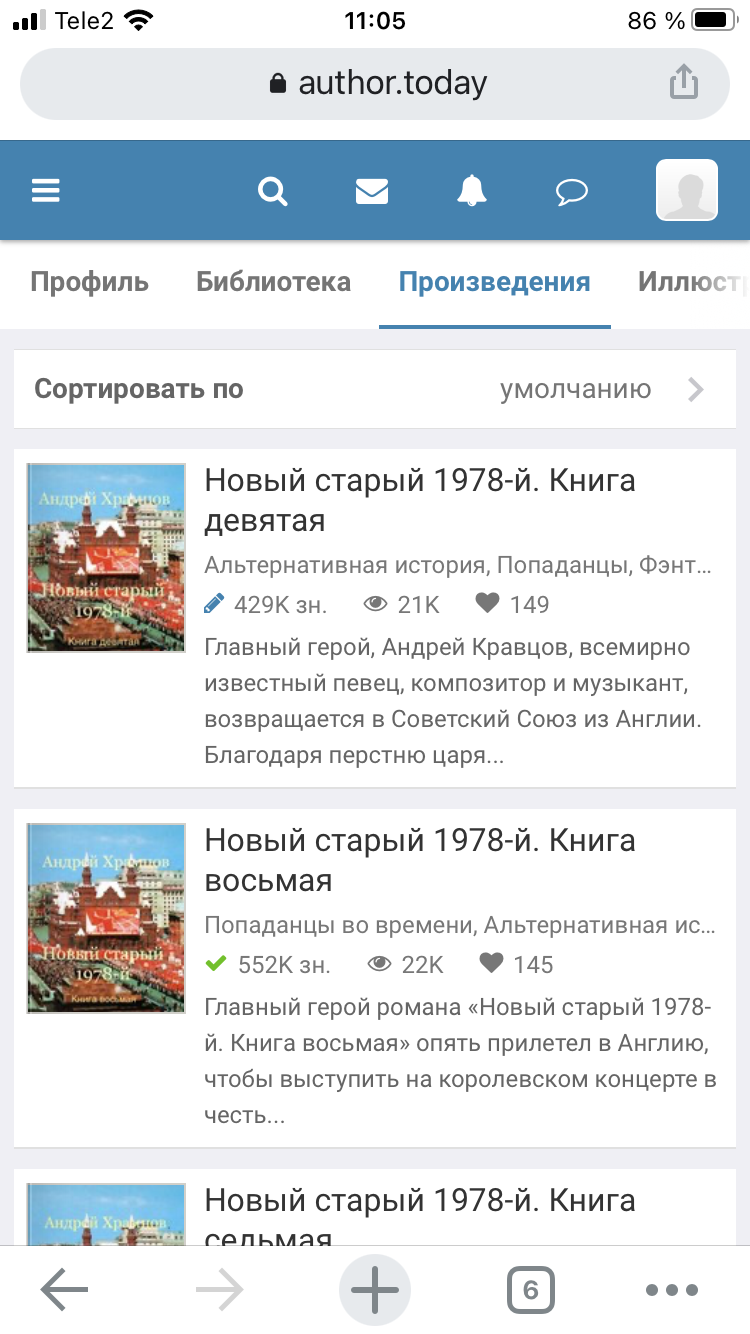Viewport: 750px width, 1334px height.
Task: Switch to the Библиотека tab
Action: (x=273, y=282)
